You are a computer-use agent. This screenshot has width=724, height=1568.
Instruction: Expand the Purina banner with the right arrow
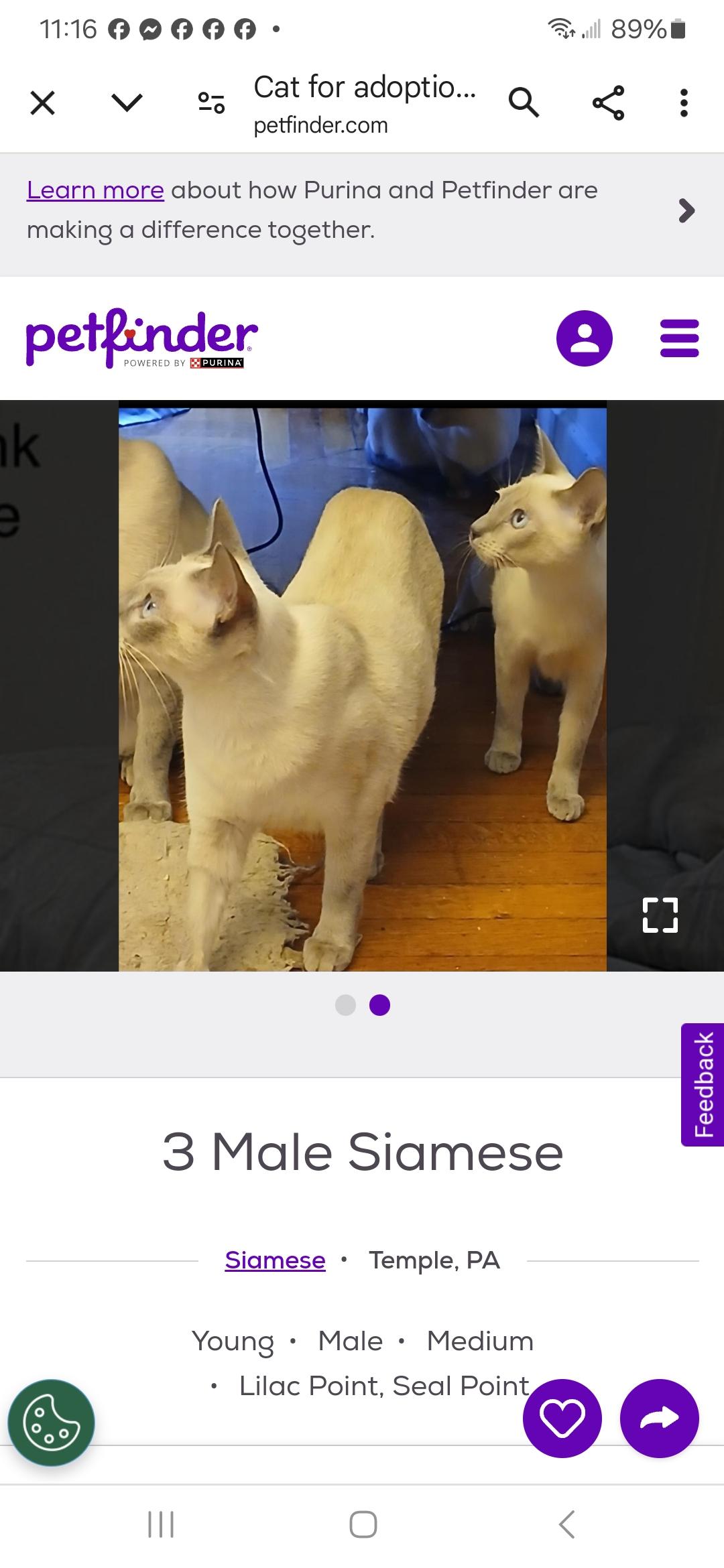(686, 211)
